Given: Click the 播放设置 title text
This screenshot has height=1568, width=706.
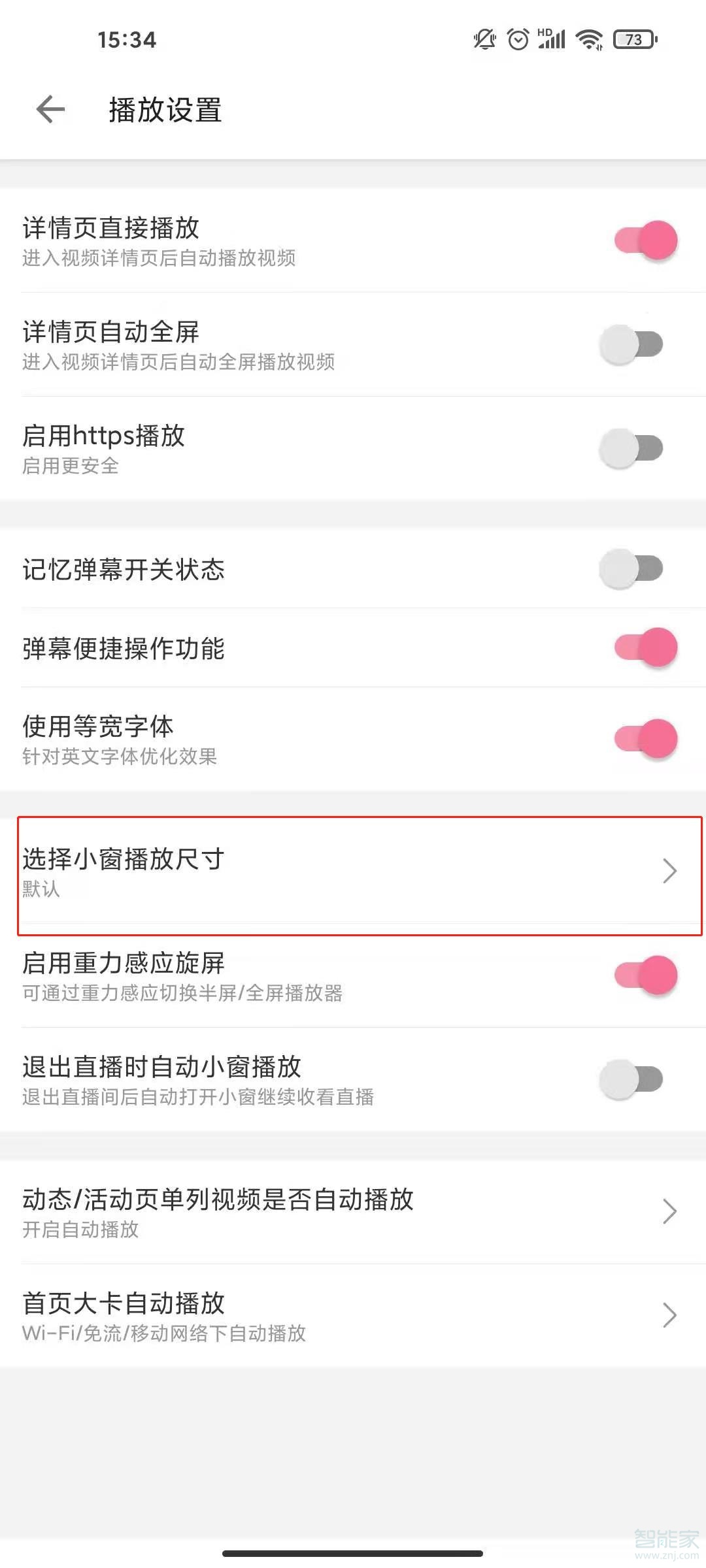Looking at the screenshot, I should pyautogui.click(x=163, y=110).
